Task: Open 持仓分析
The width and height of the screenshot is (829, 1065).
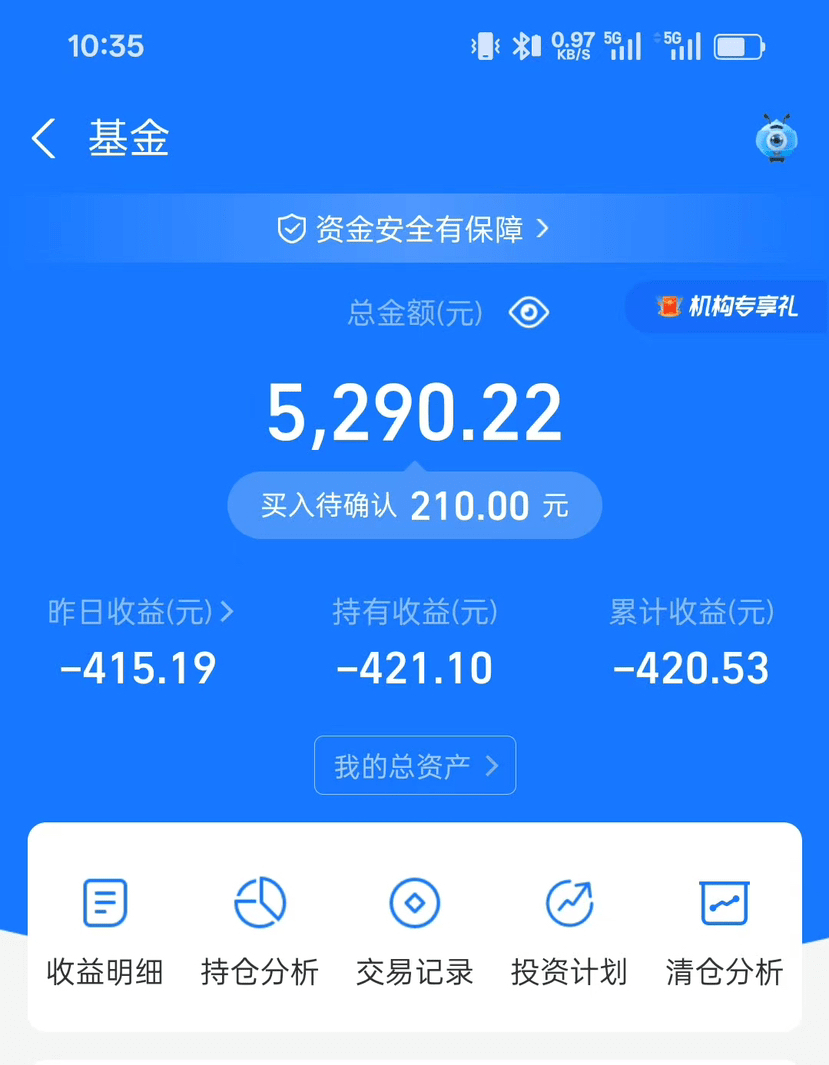Action: coord(260,929)
